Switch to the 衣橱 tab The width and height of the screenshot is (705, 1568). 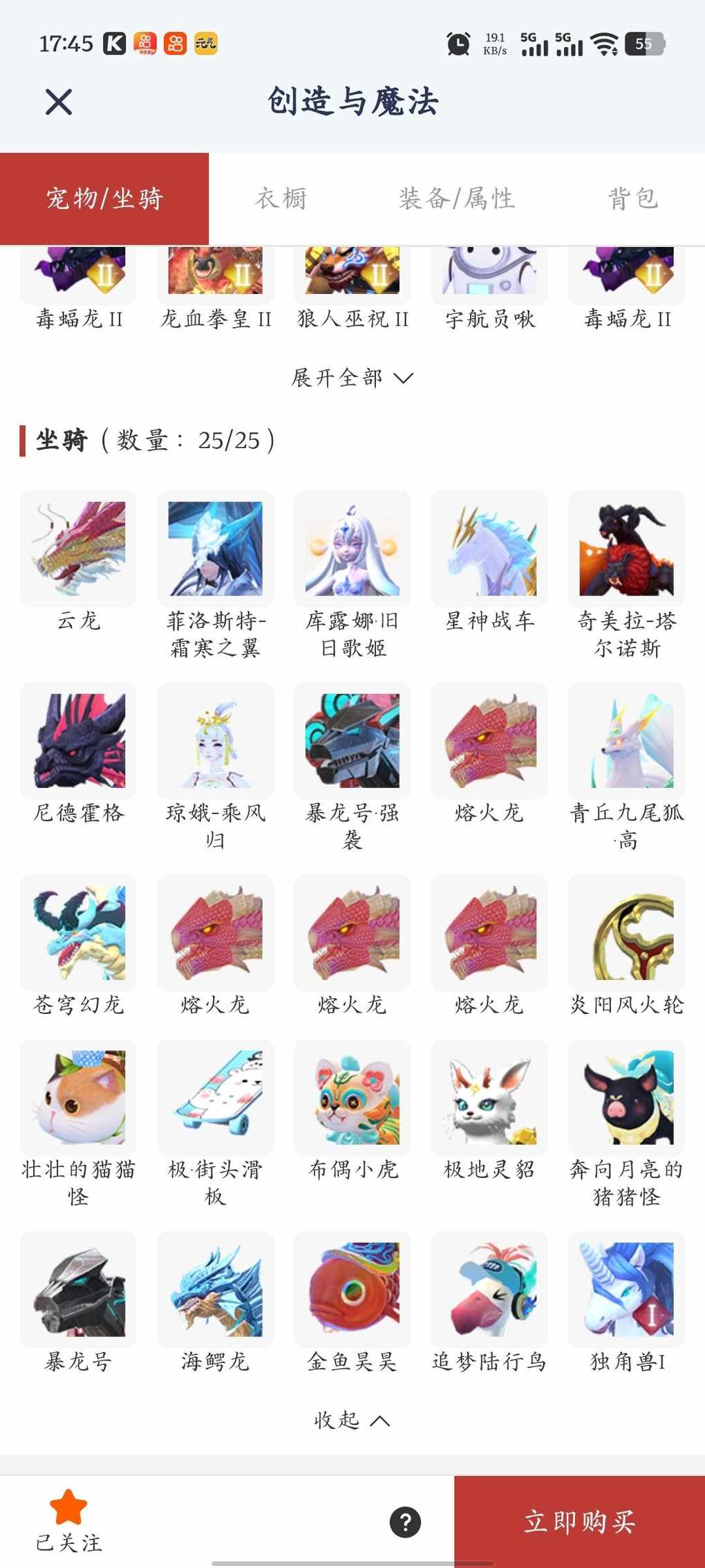coord(281,199)
